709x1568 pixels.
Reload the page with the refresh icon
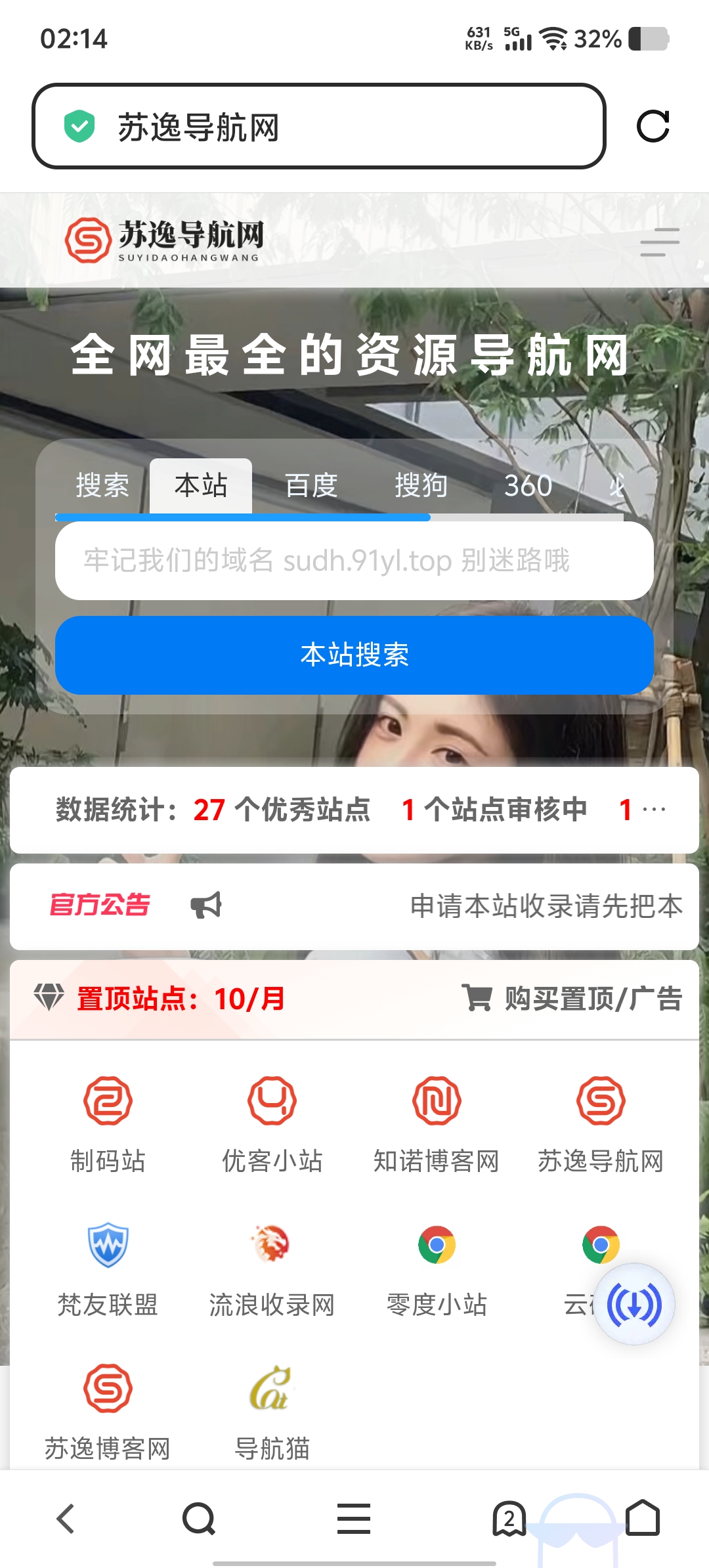click(653, 126)
